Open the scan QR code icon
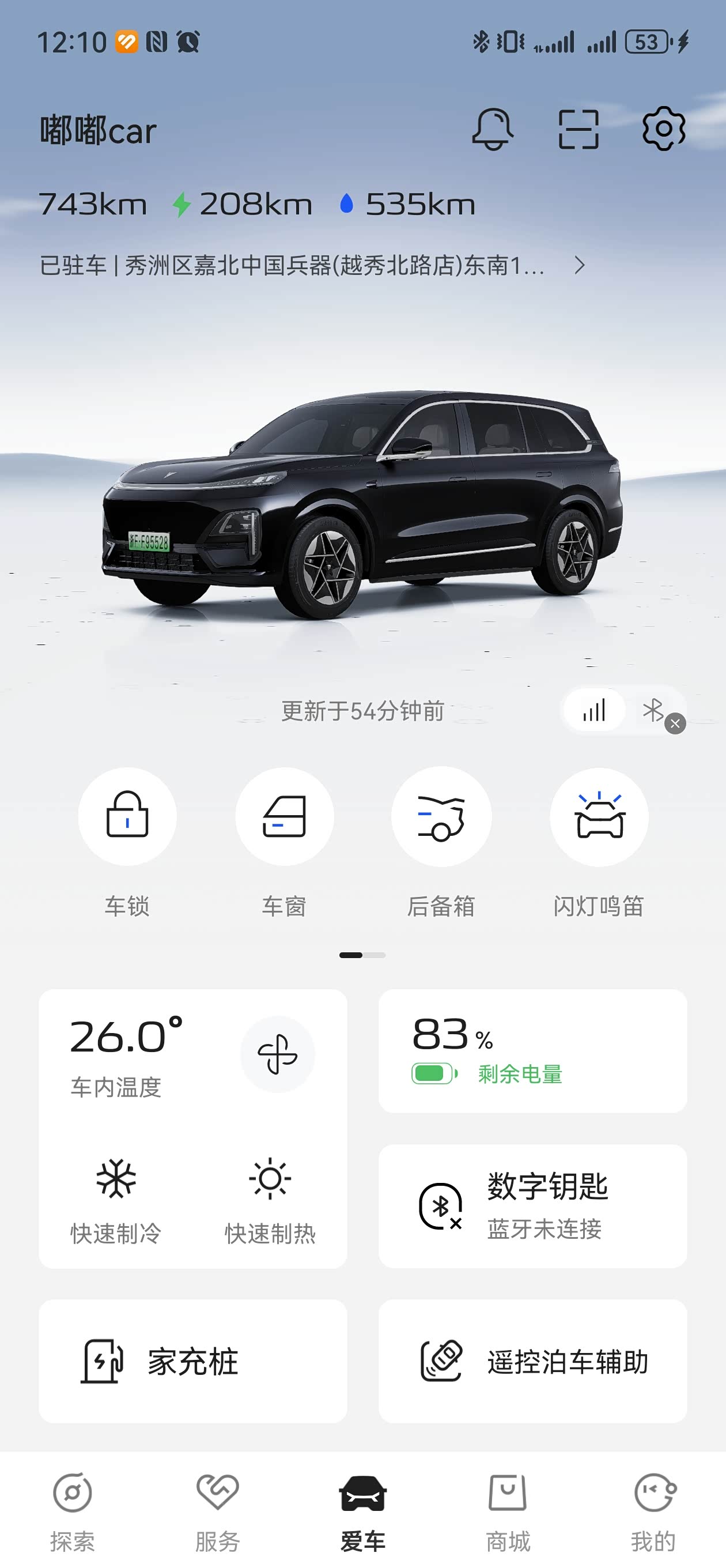 [577, 129]
